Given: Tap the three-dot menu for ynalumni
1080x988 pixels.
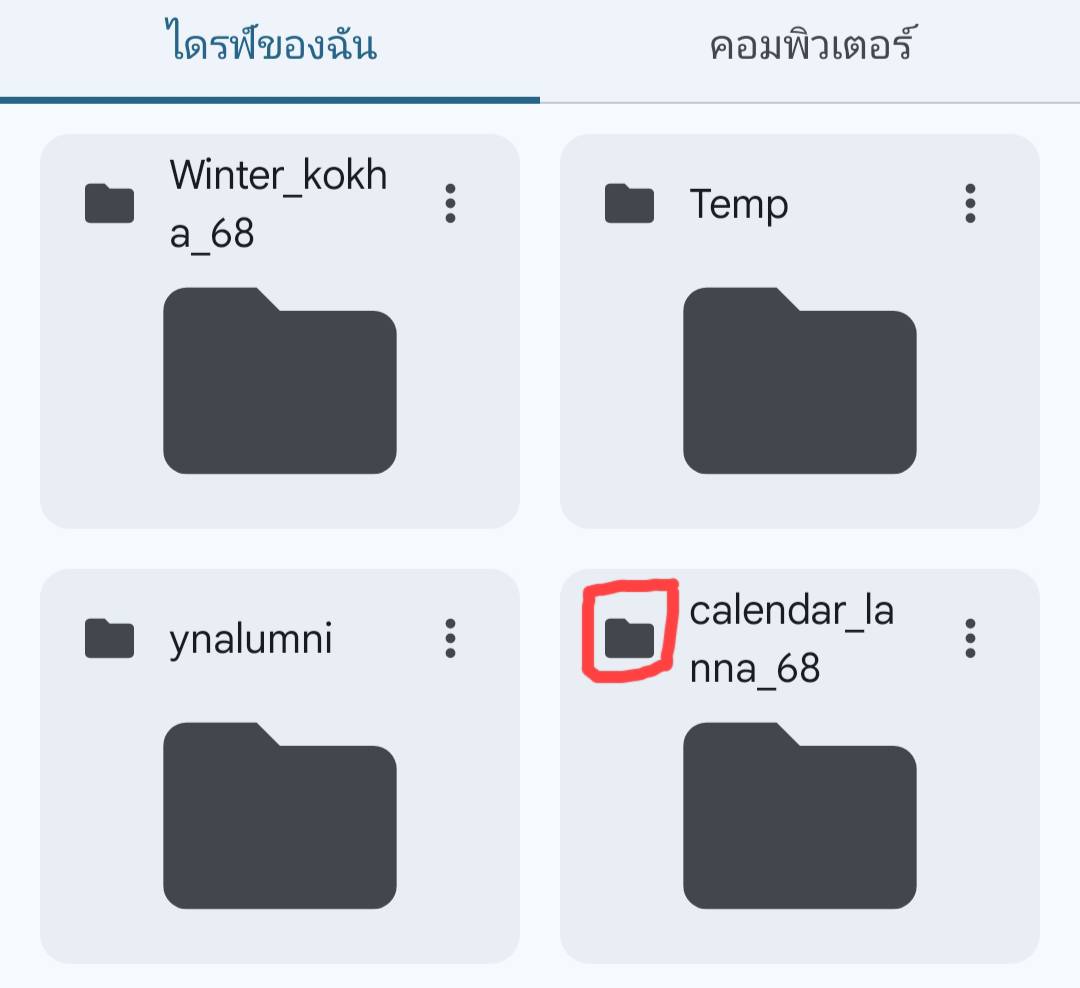Looking at the screenshot, I should pyautogui.click(x=450, y=638).
